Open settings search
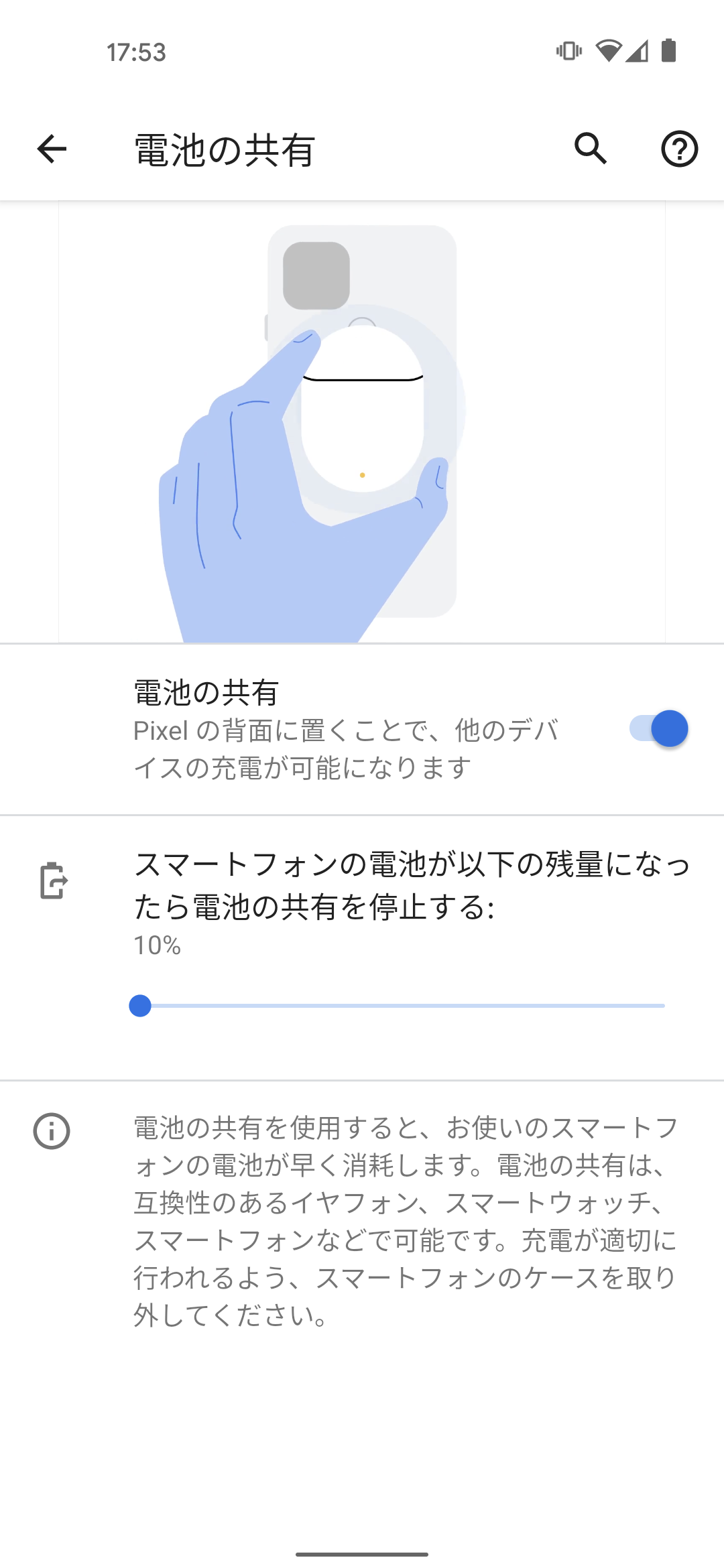The width and height of the screenshot is (724, 1568). click(591, 149)
